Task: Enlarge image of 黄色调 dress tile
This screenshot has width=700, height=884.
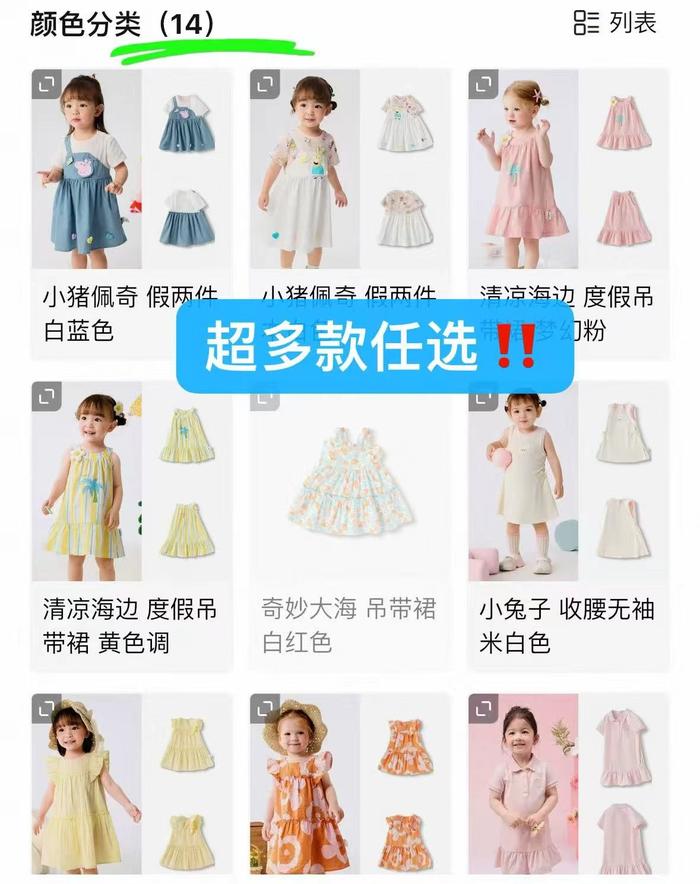Action: point(47,397)
